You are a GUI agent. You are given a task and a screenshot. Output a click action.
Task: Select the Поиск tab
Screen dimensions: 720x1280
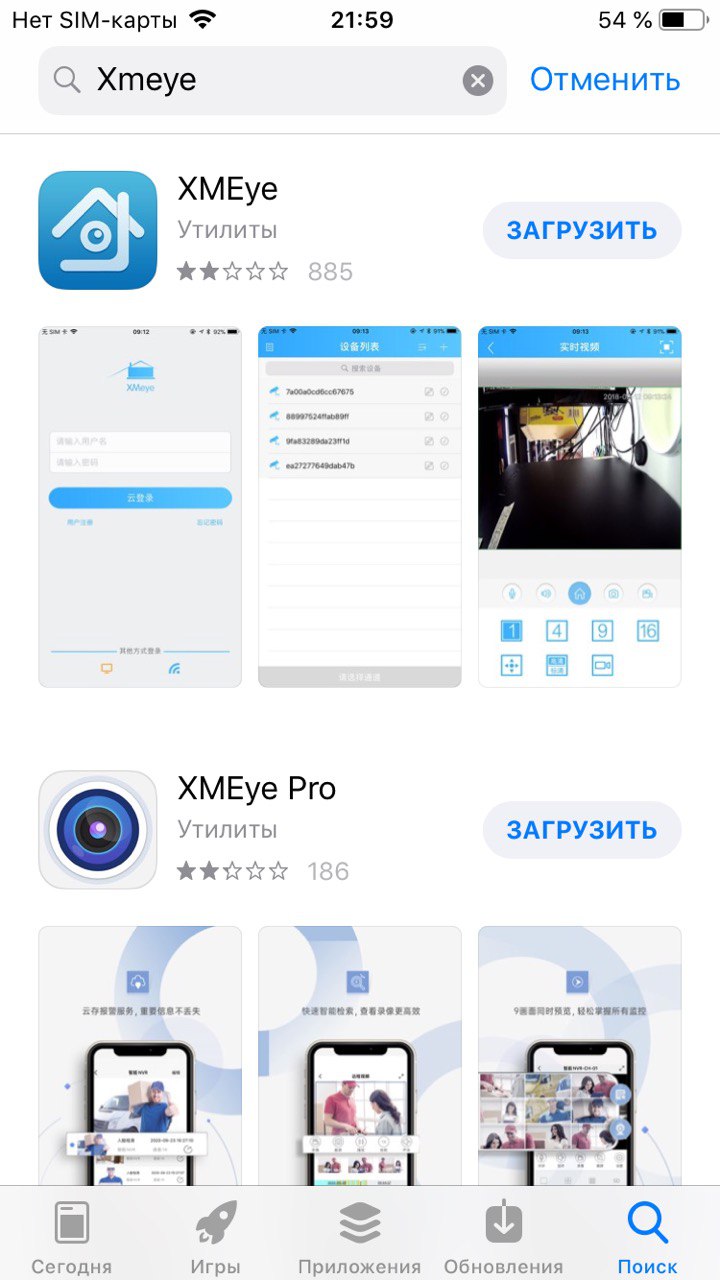tap(647, 1235)
